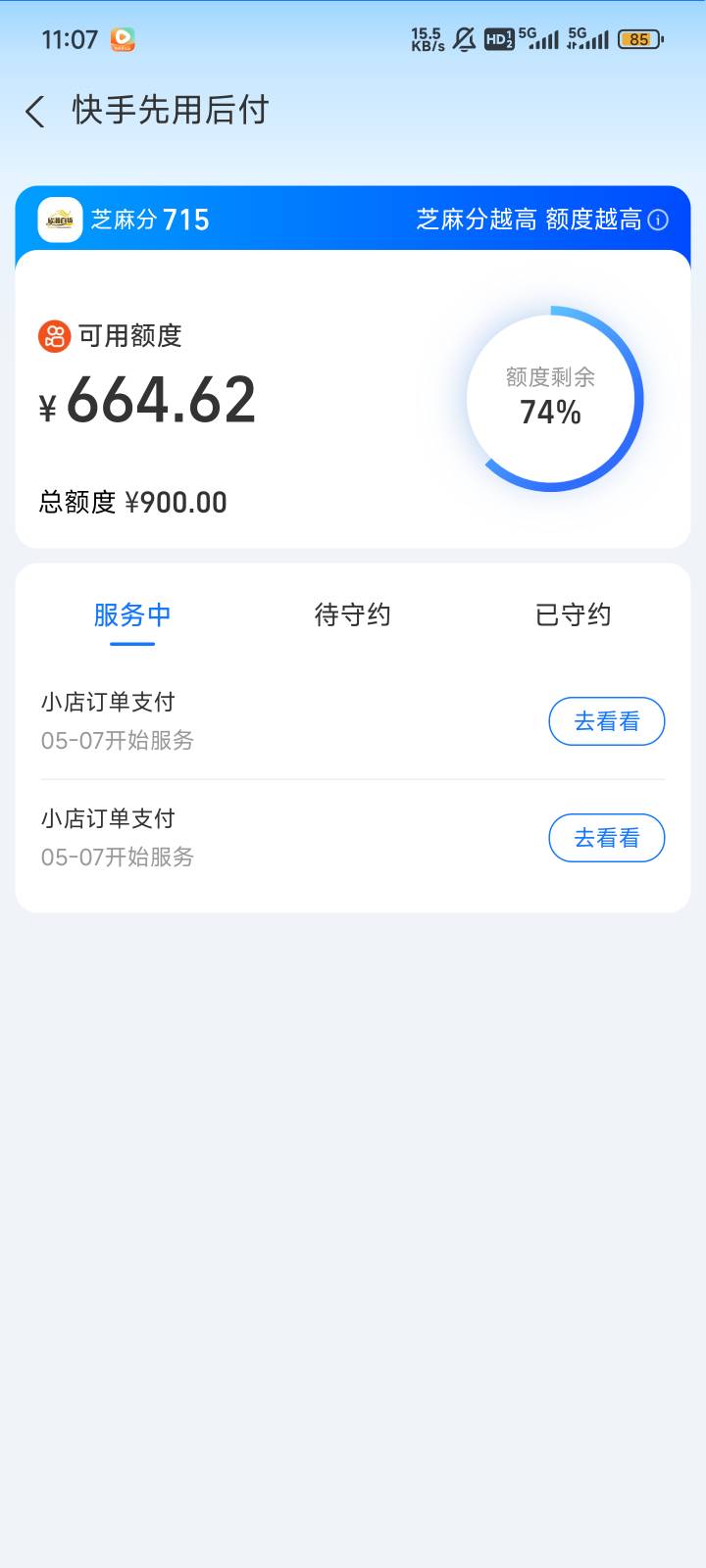Tap 去看看 on the second 小店订单支付

[606, 838]
